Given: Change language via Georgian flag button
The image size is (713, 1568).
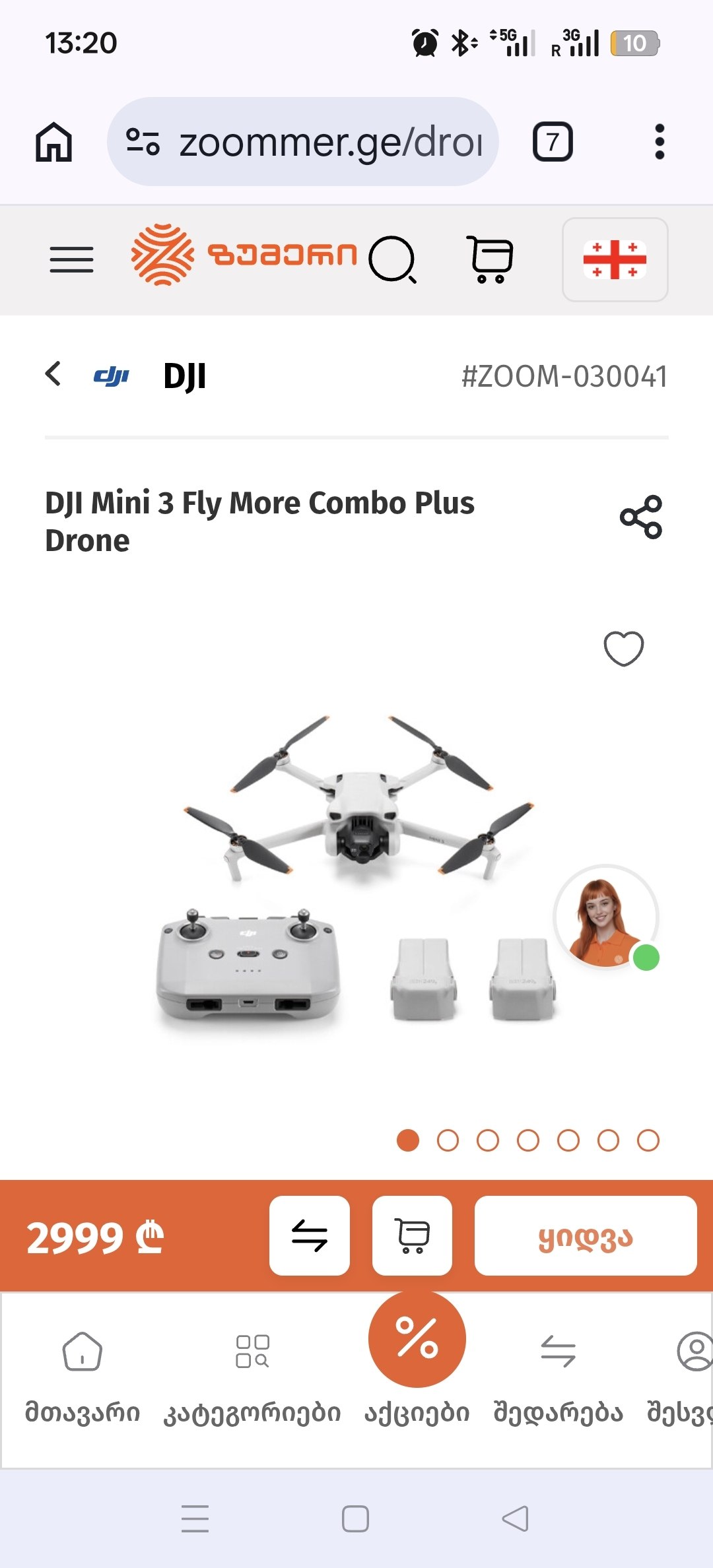Looking at the screenshot, I should tap(615, 259).
